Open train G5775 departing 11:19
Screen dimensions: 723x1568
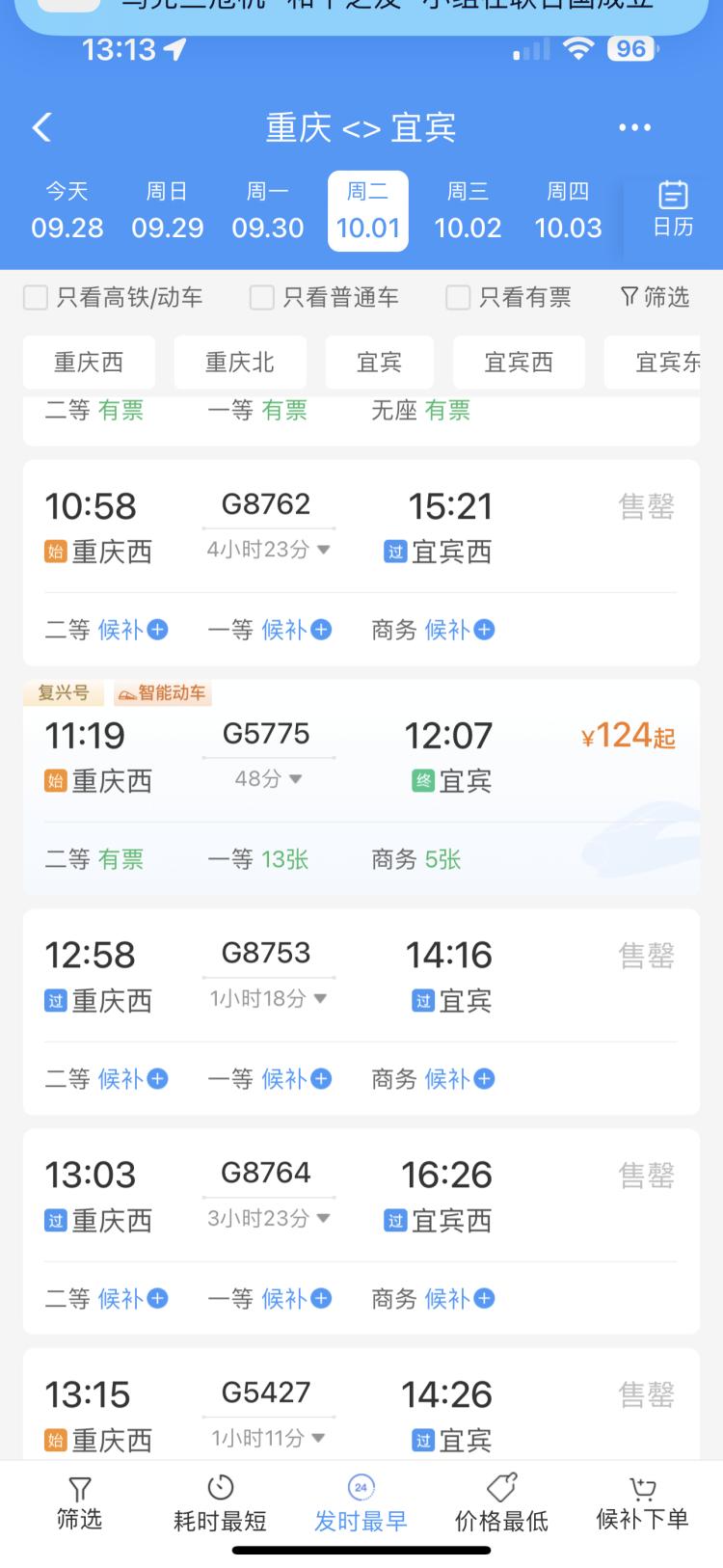click(361, 757)
